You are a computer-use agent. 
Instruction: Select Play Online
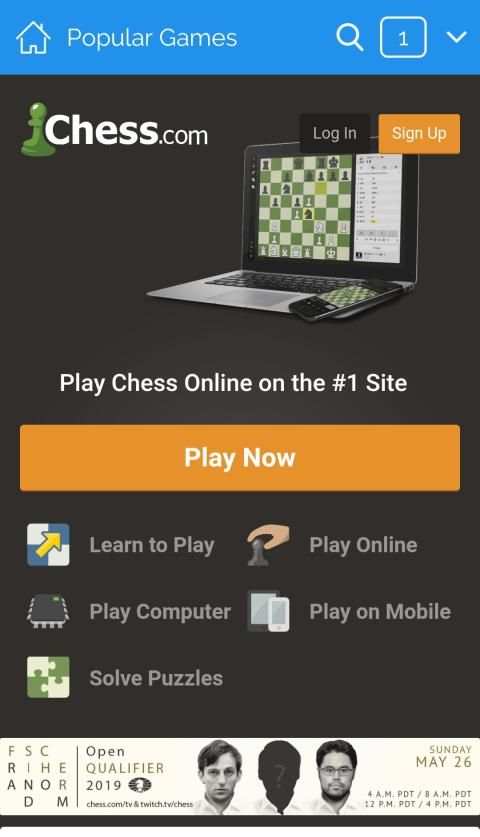[x=332, y=545]
